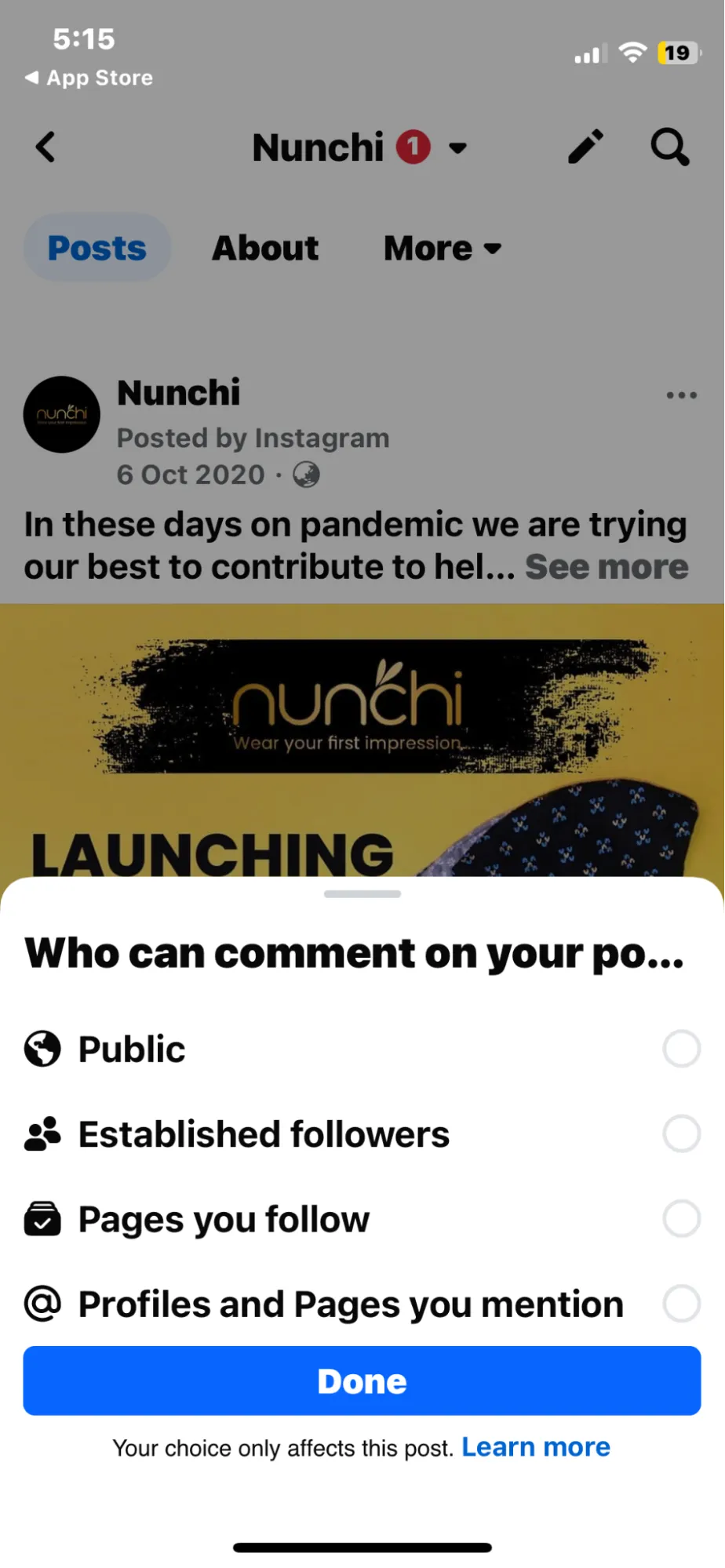Select the Posts tab

click(x=96, y=247)
